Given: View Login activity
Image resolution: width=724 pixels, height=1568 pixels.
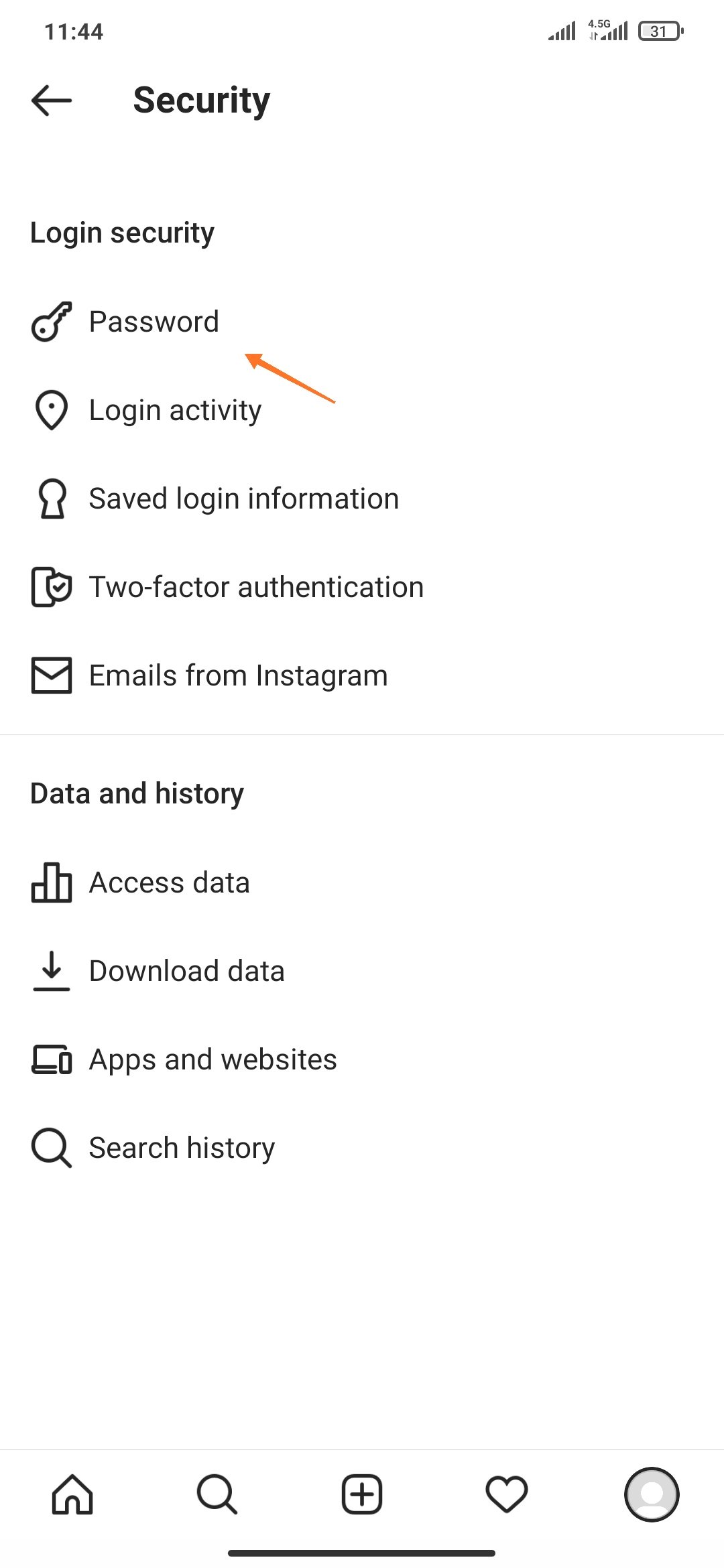Looking at the screenshot, I should [175, 410].
